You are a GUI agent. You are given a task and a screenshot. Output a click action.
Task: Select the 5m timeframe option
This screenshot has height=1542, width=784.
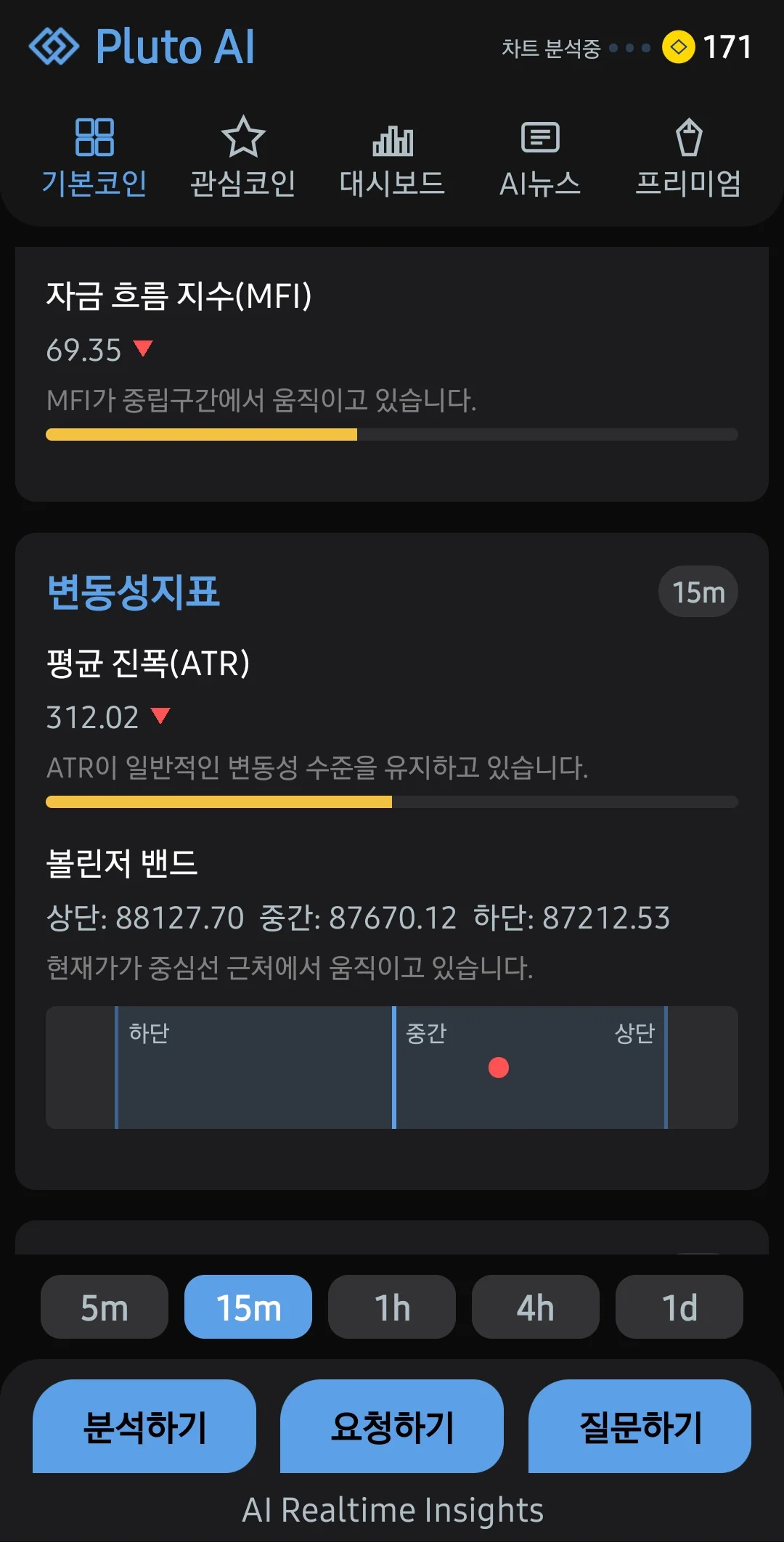(x=104, y=1307)
